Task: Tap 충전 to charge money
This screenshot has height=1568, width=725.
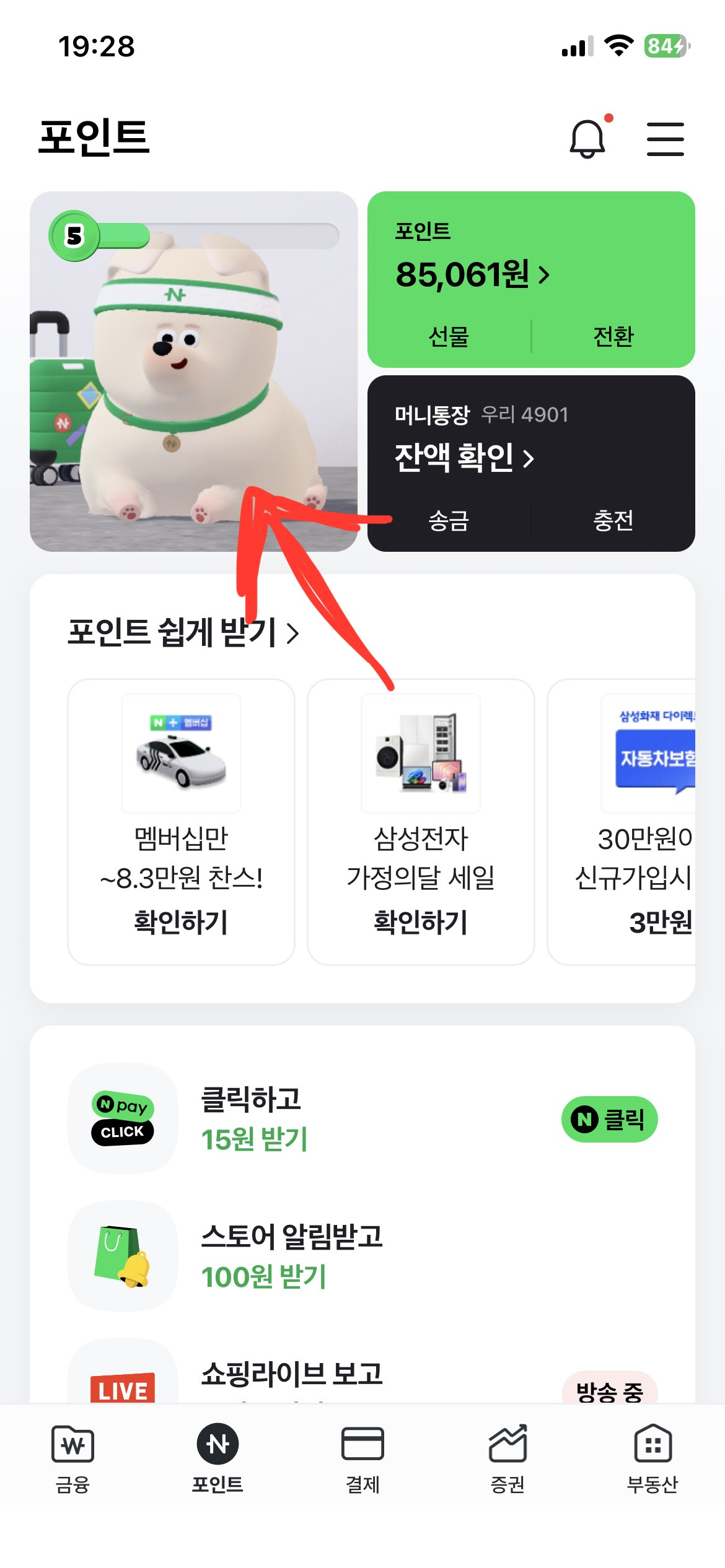Action: click(613, 520)
